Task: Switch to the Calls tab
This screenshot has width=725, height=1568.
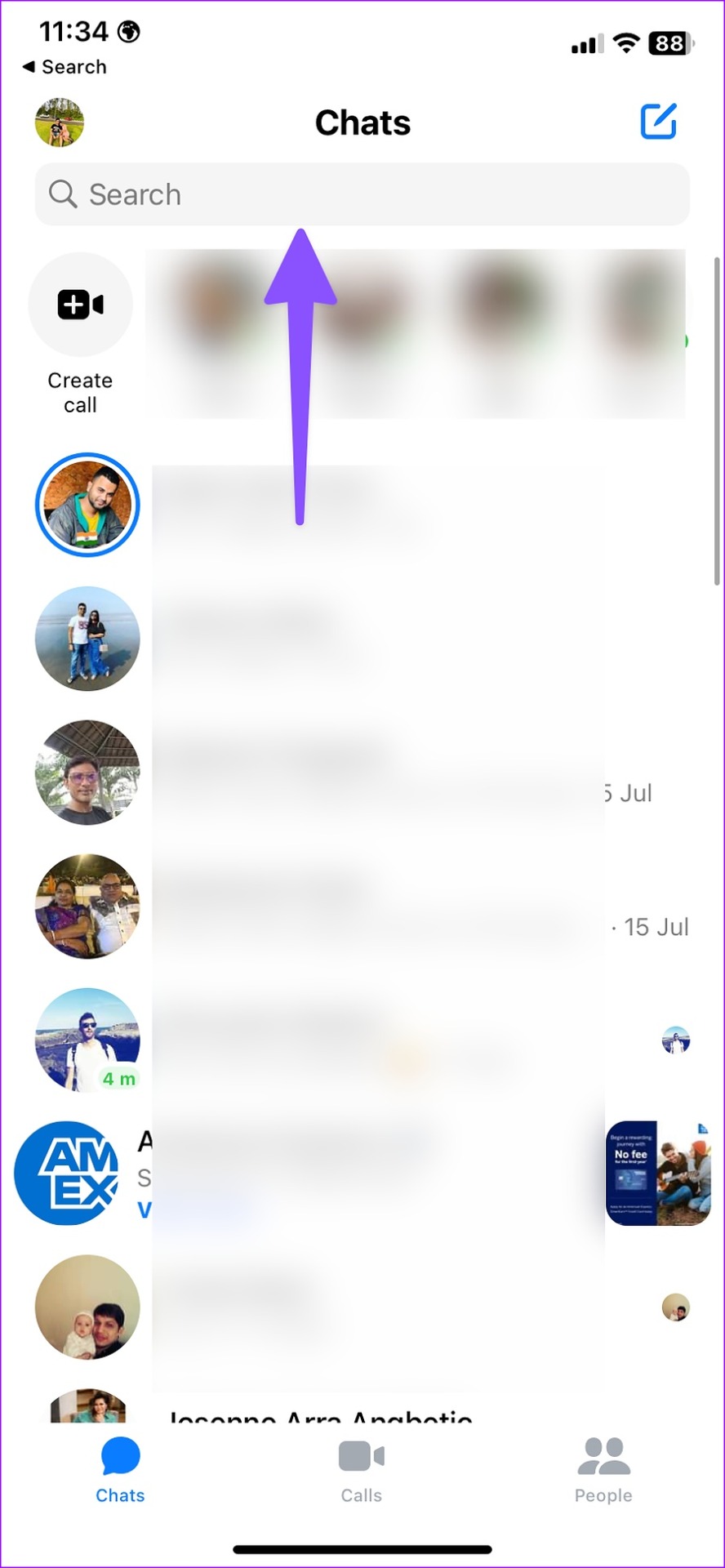Action: coord(361,1471)
